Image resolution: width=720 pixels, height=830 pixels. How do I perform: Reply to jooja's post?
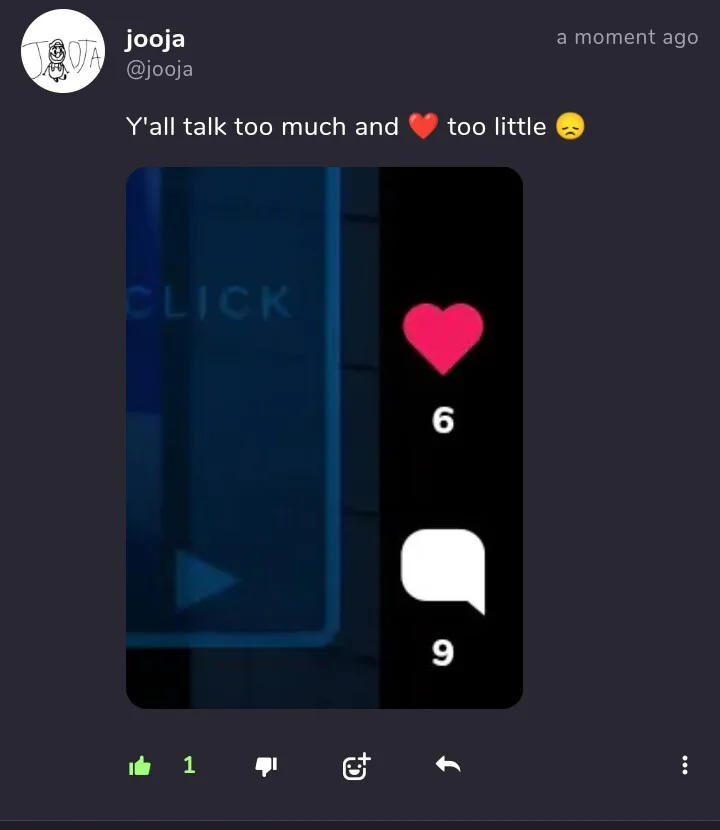pyautogui.click(x=448, y=764)
